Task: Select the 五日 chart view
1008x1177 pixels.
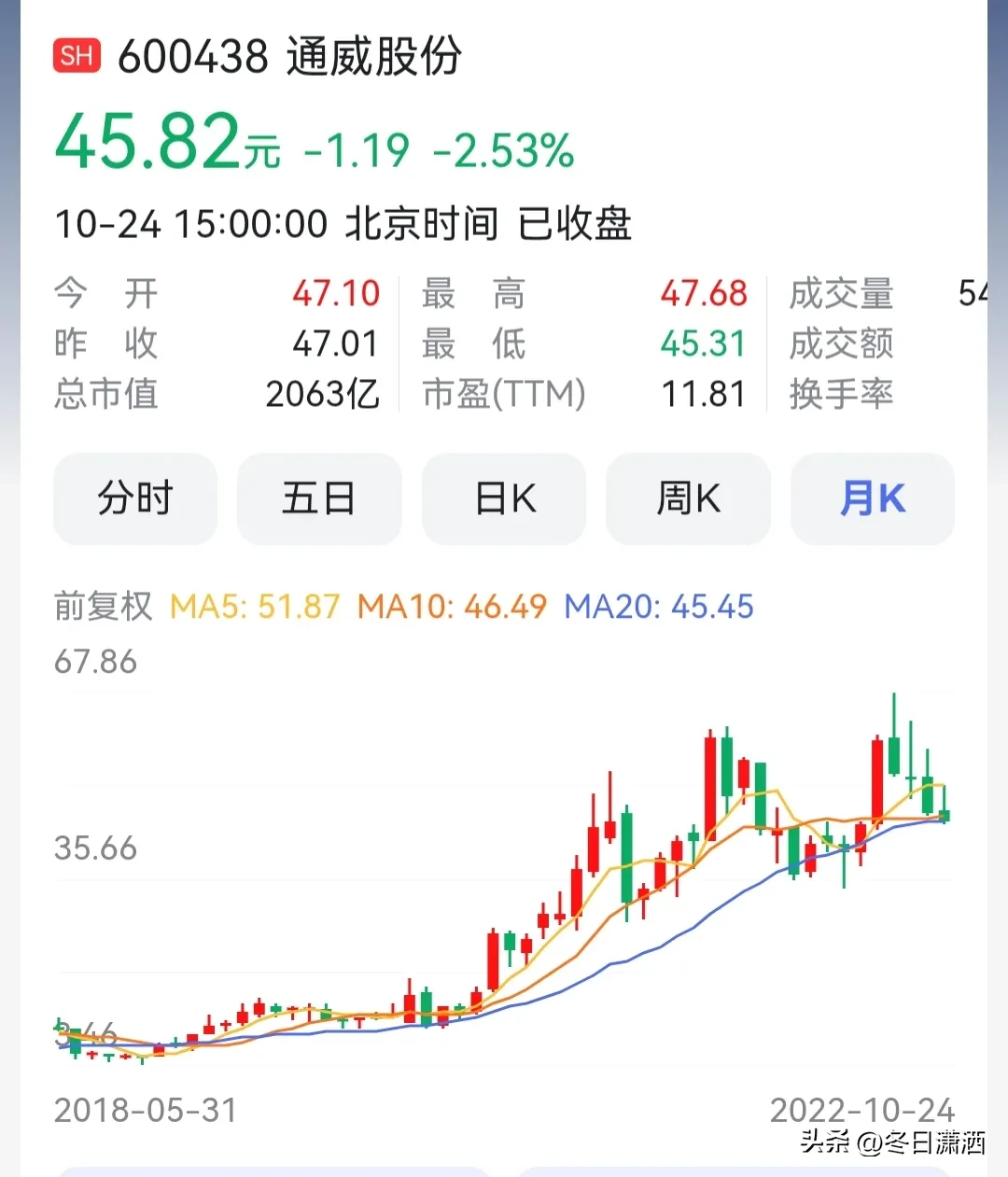Action: coord(319,498)
